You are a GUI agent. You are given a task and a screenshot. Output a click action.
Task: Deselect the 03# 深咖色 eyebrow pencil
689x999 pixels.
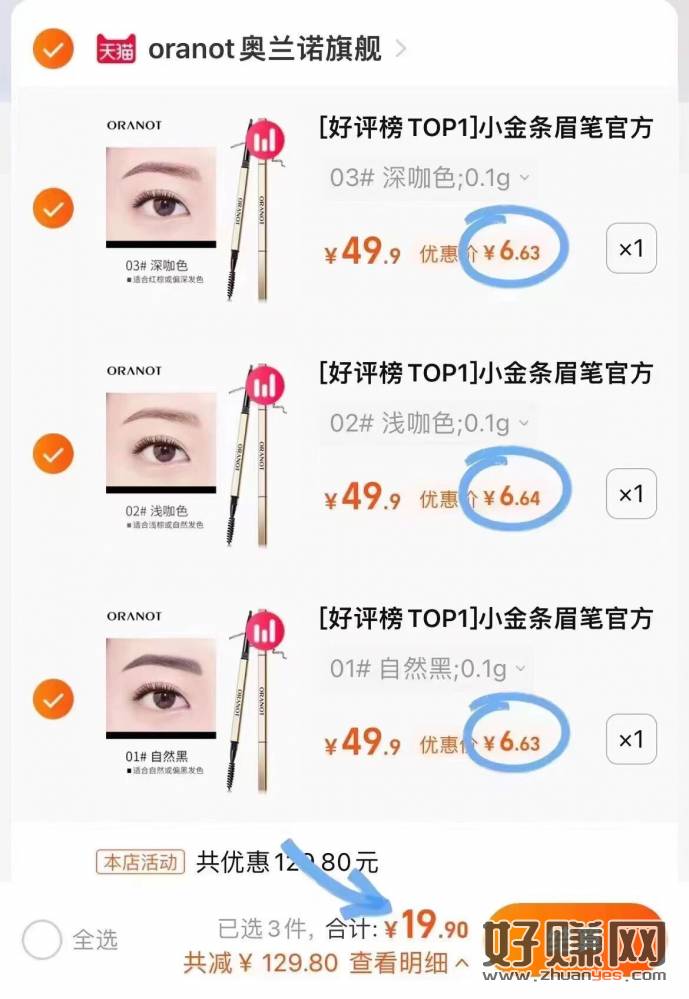click(x=53, y=209)
